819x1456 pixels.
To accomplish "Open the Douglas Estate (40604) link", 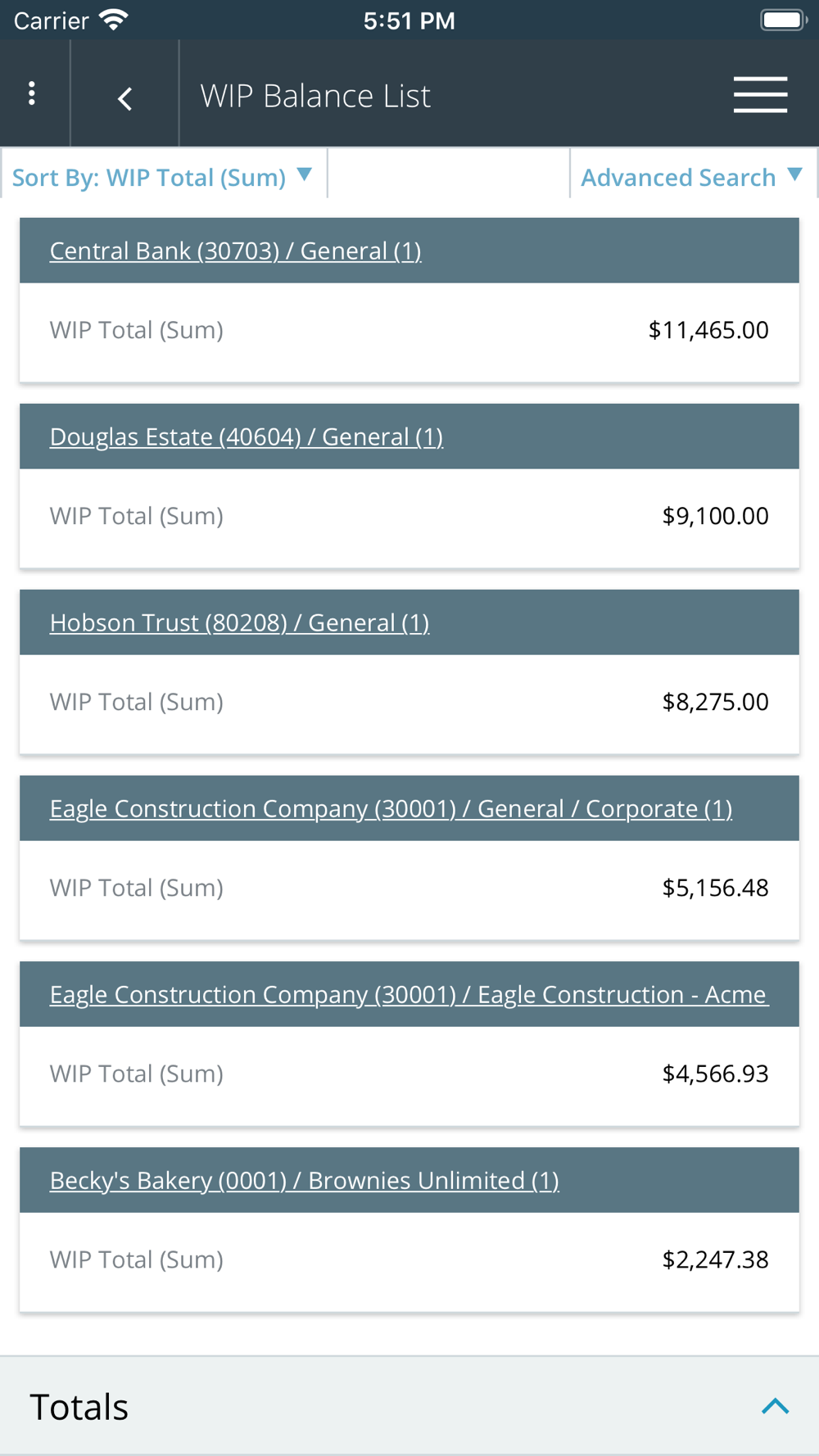I will coord(247,436).
